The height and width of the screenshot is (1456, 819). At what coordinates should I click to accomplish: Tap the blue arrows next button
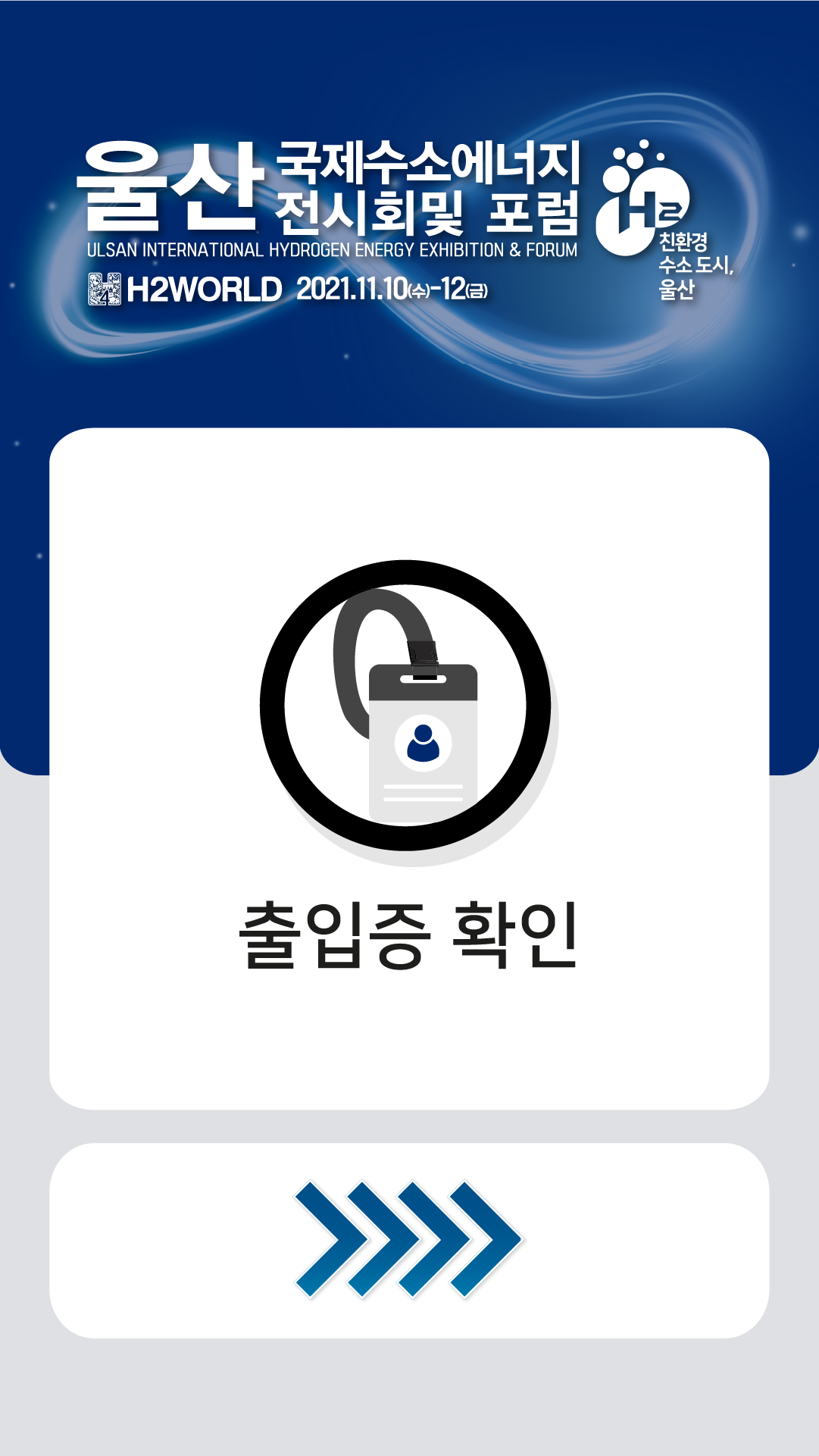pos(409,1240)
